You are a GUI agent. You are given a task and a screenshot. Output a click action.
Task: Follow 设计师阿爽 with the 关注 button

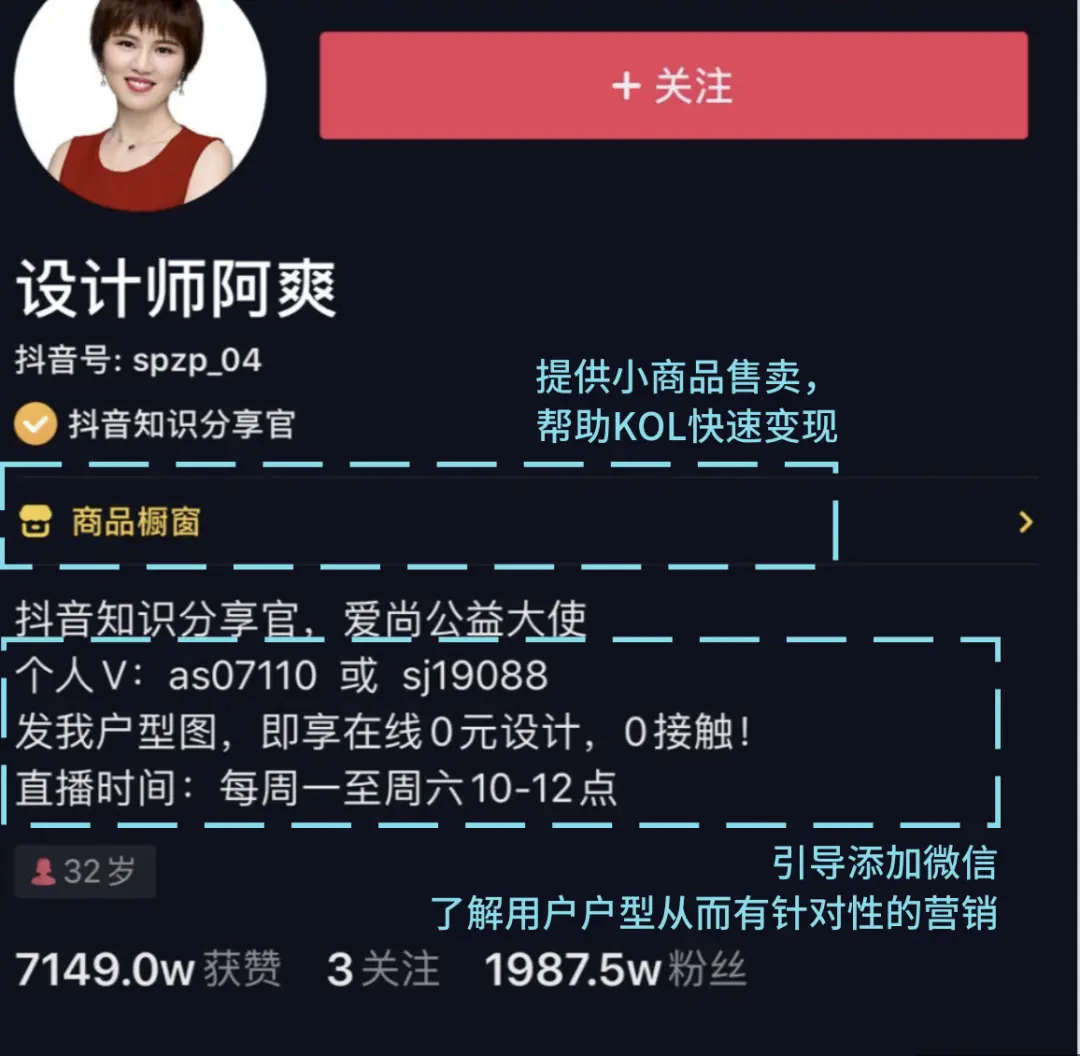(x=673, y=86)
